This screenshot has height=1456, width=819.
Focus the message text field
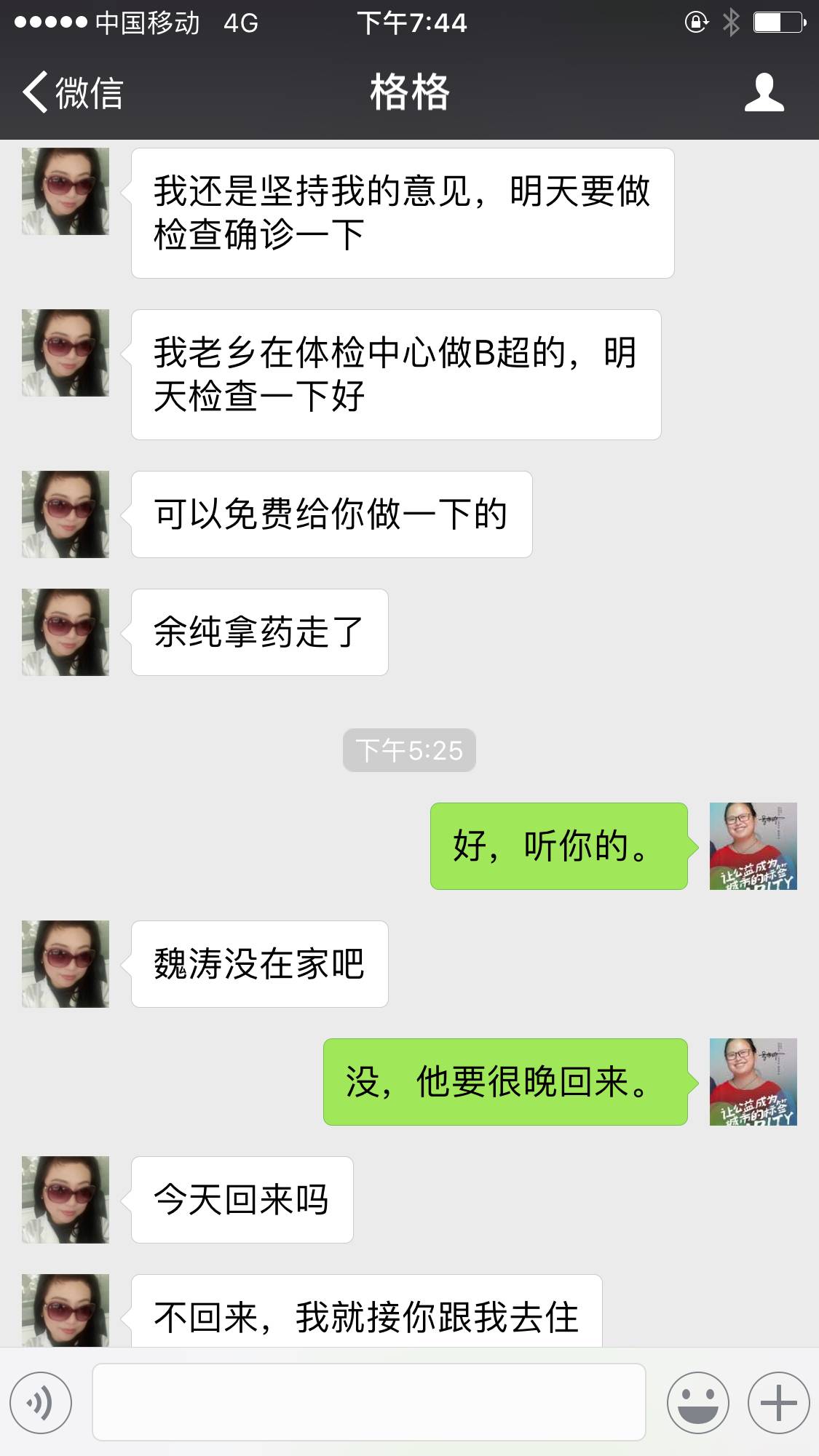click(368, 1402)
